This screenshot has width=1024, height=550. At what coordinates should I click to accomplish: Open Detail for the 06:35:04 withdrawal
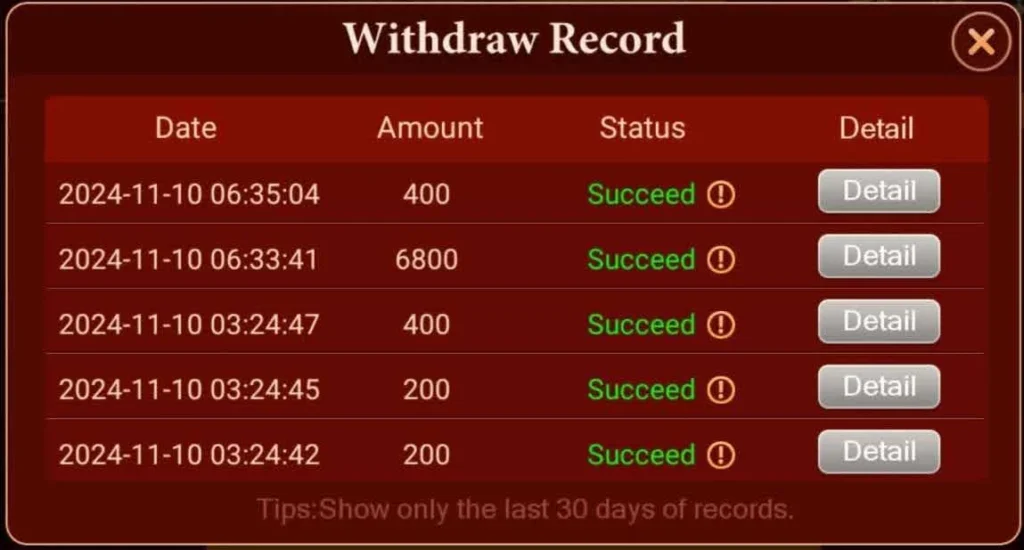click(x=878, y=191)
